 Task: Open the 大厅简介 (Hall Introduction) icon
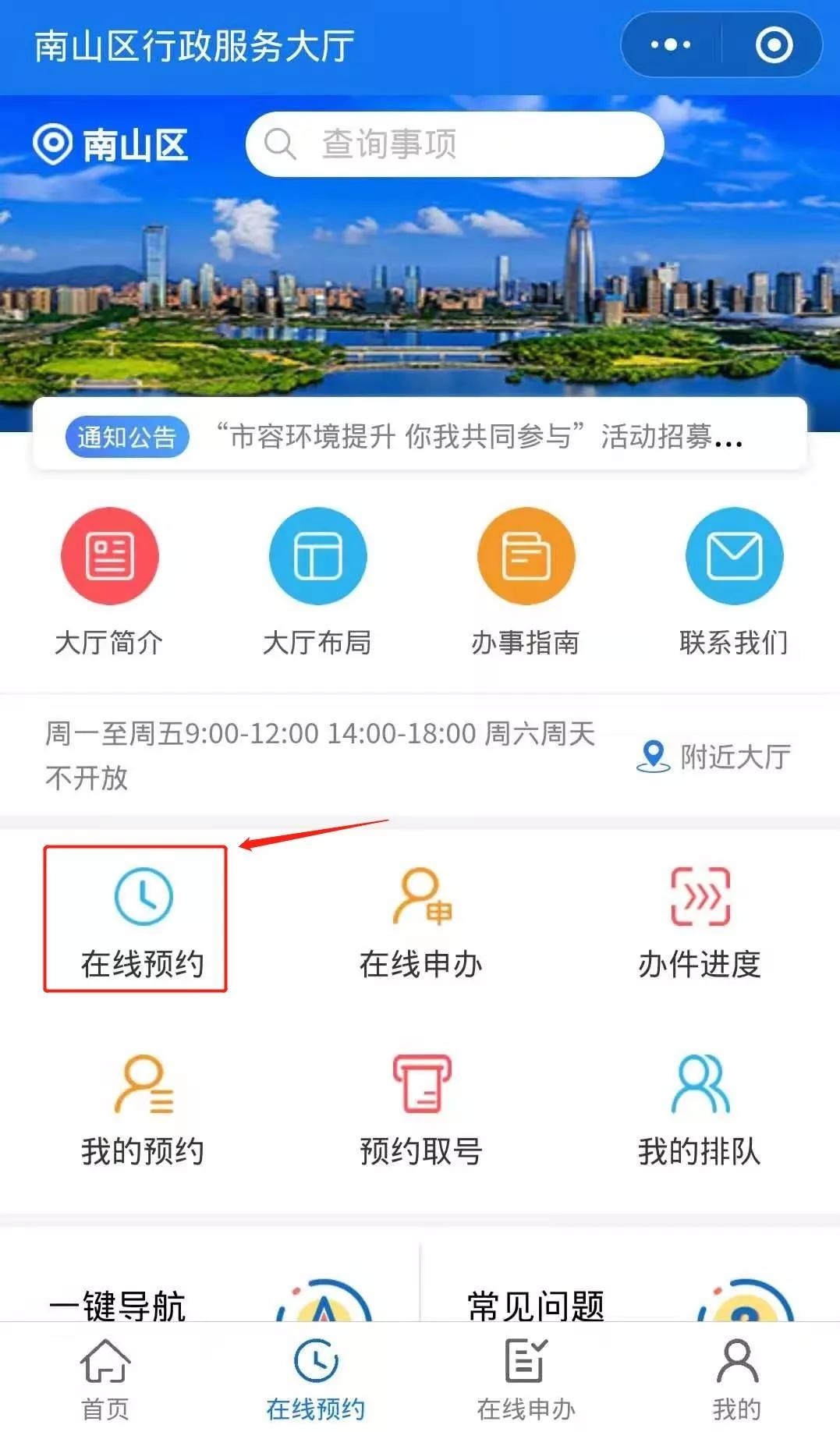click(110, 556)
